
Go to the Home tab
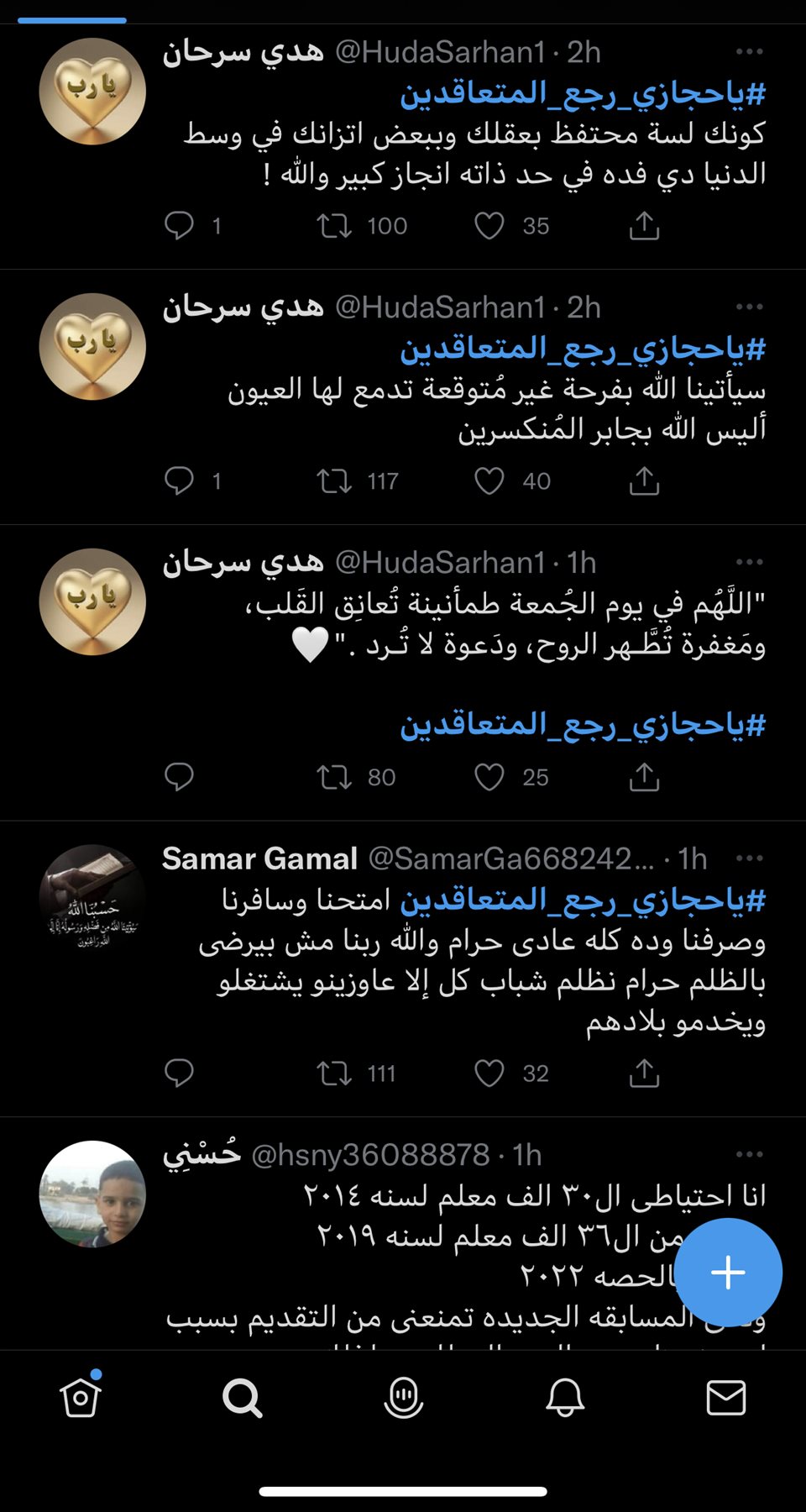pyautogui.click(x=81, y=1398)
